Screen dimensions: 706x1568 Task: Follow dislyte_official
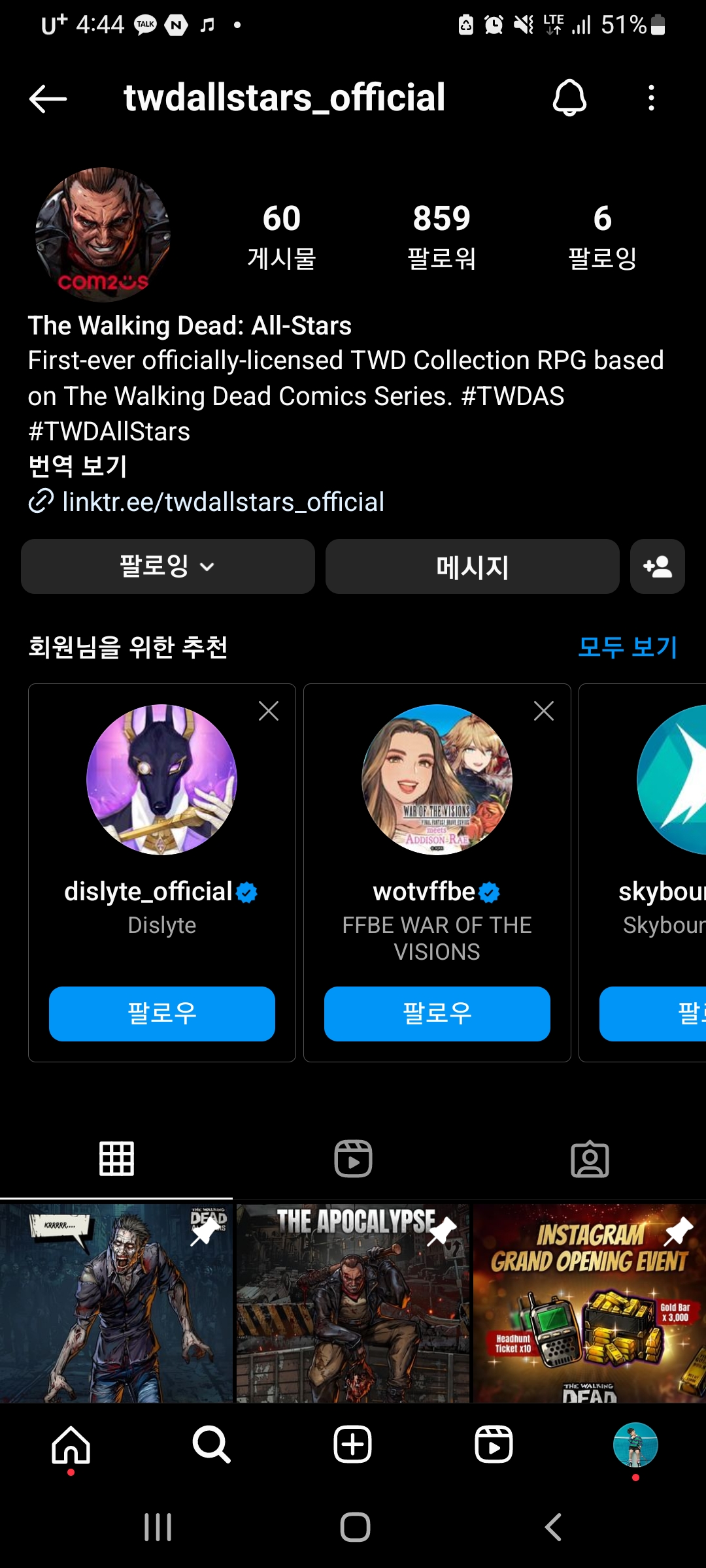tap(161, 1013)
